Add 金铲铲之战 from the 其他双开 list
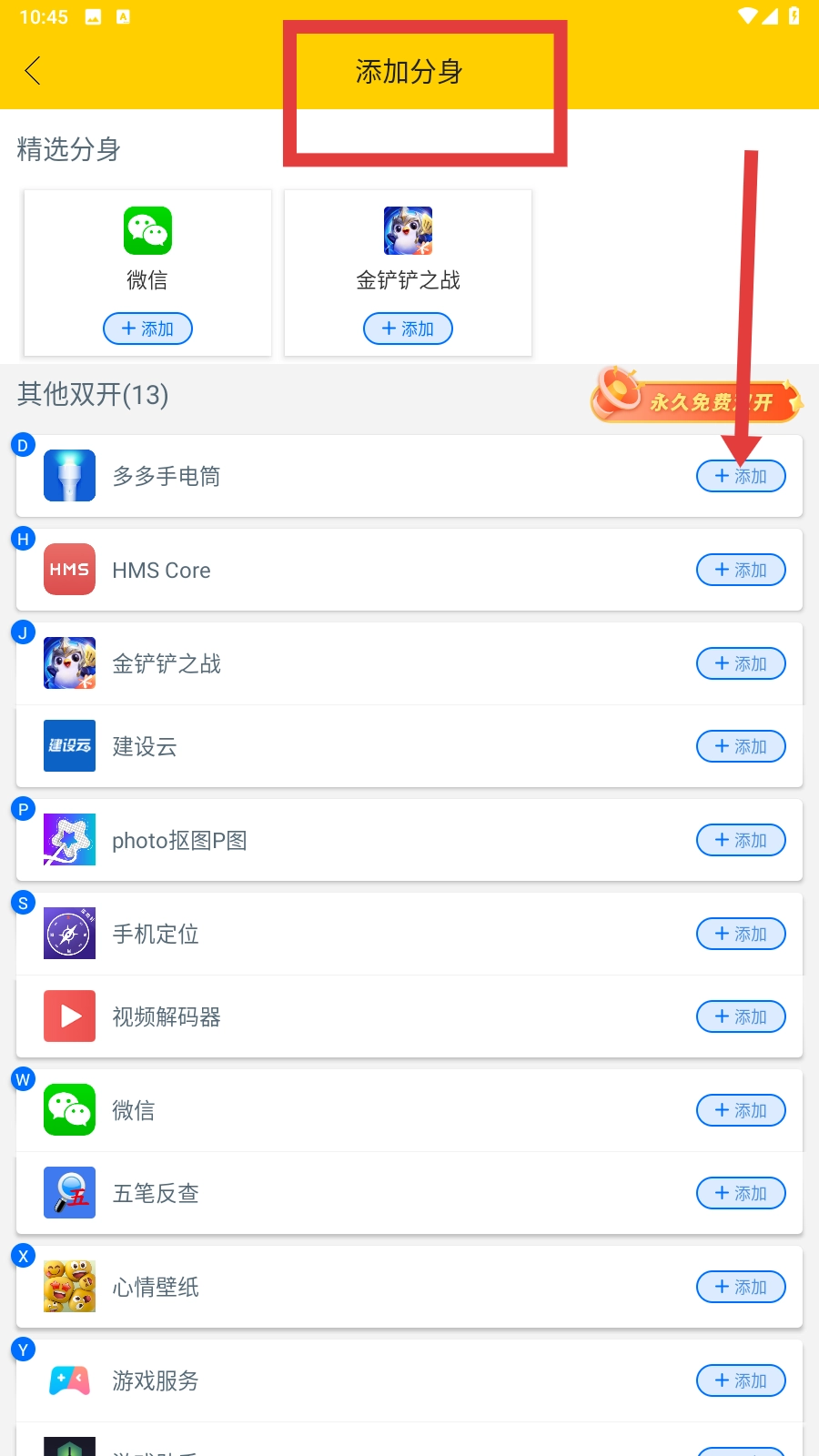 pos(740,663)
